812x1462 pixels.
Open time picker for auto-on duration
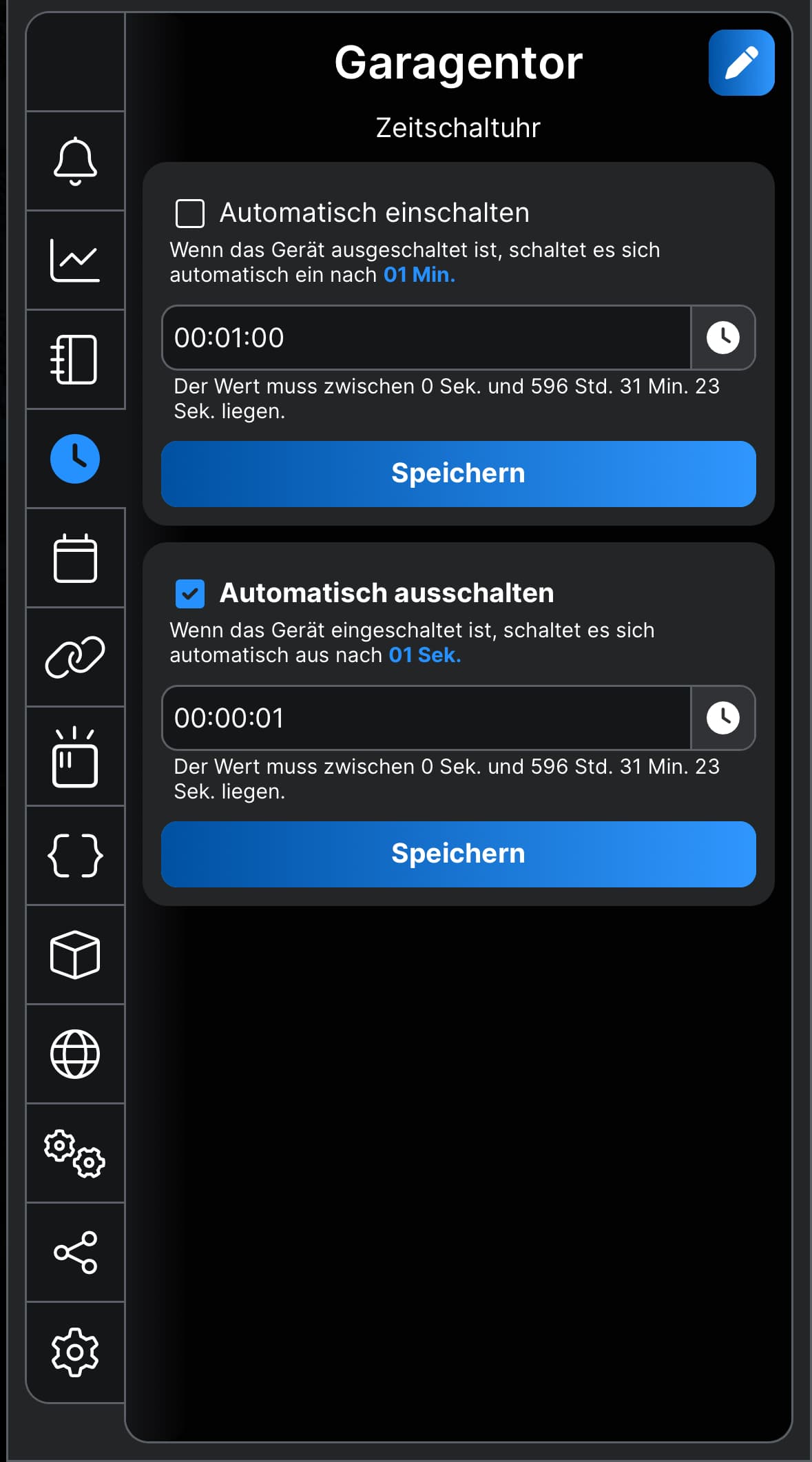pyautogui.click(x=722, y=338)
